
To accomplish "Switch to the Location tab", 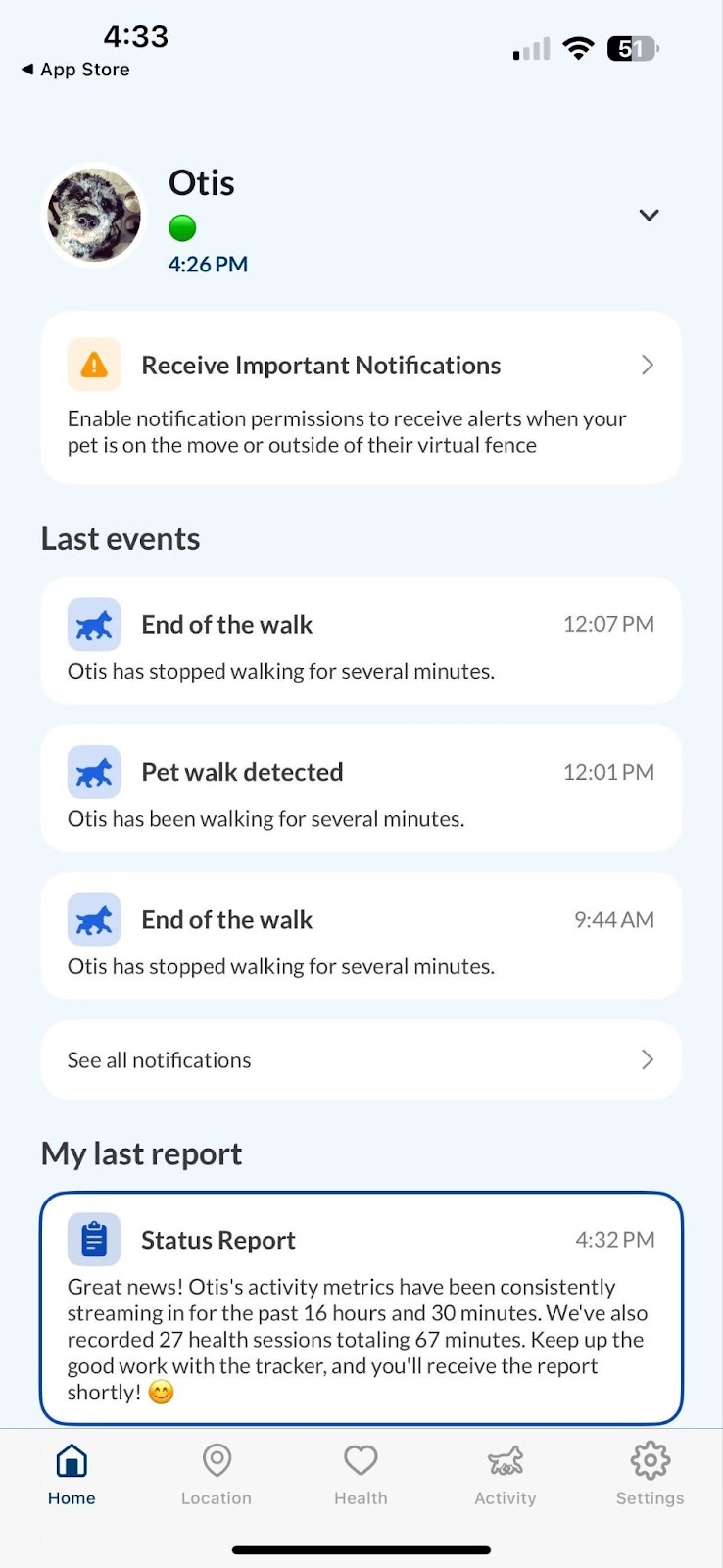I will (x=217, y=1474).
